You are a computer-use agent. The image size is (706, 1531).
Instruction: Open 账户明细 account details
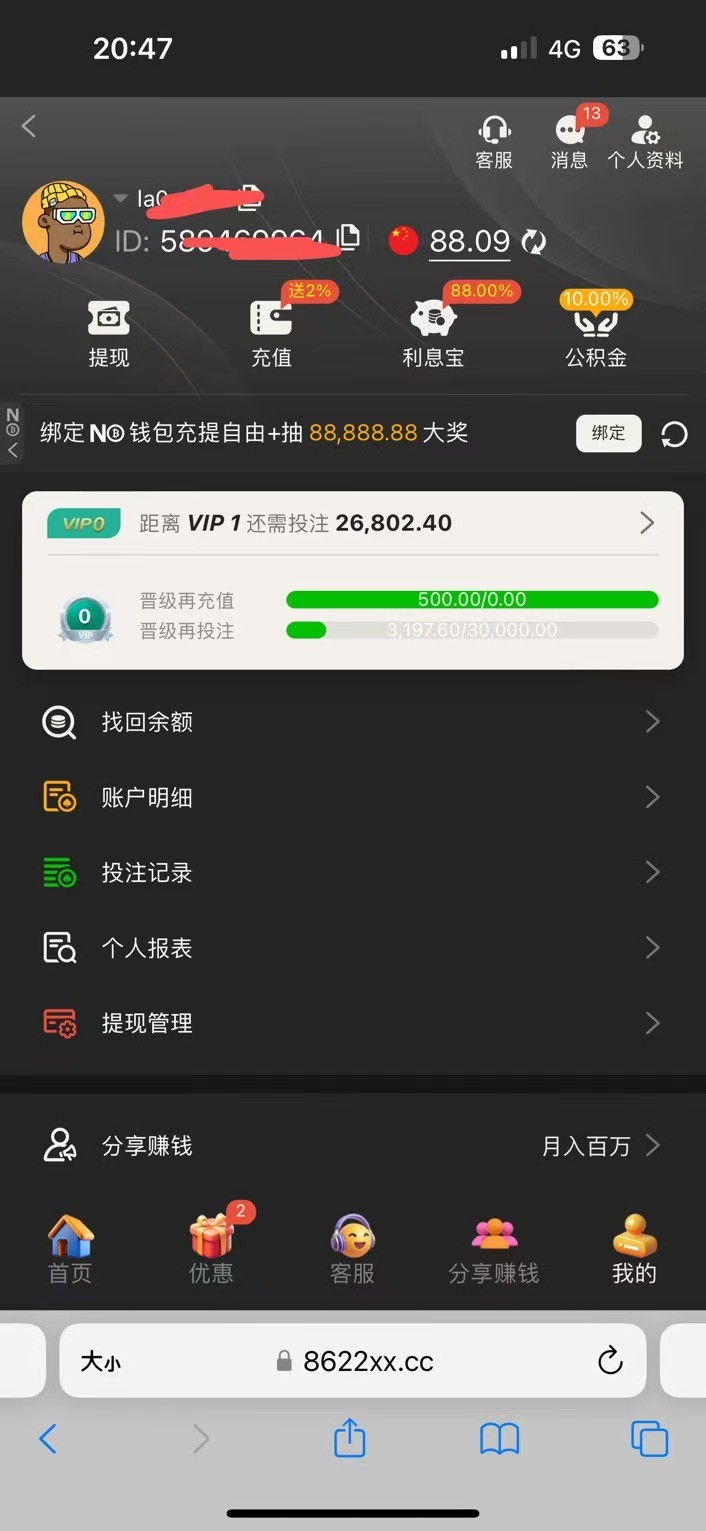point(352,797)
